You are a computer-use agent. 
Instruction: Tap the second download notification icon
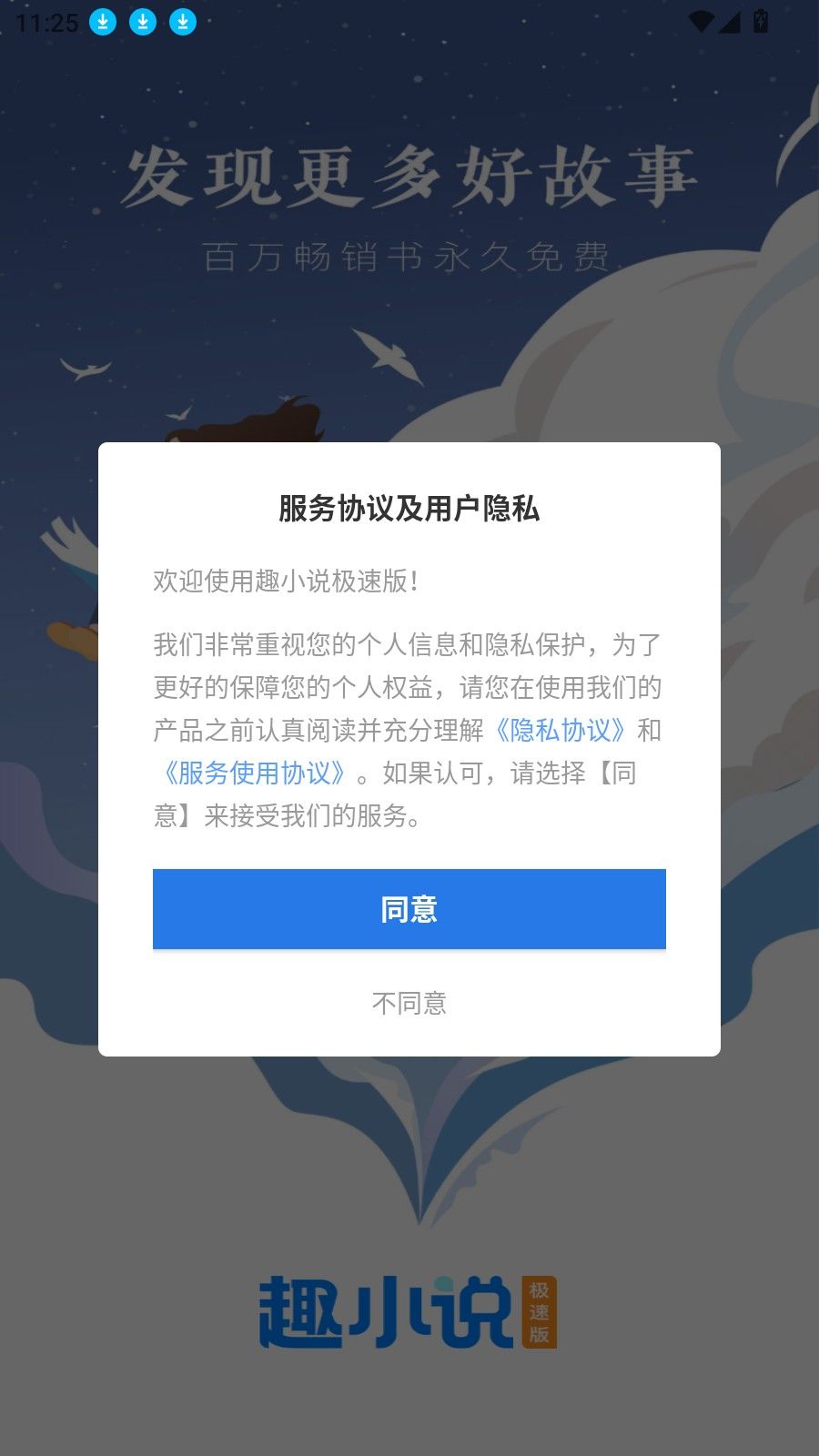pos(142,20)
